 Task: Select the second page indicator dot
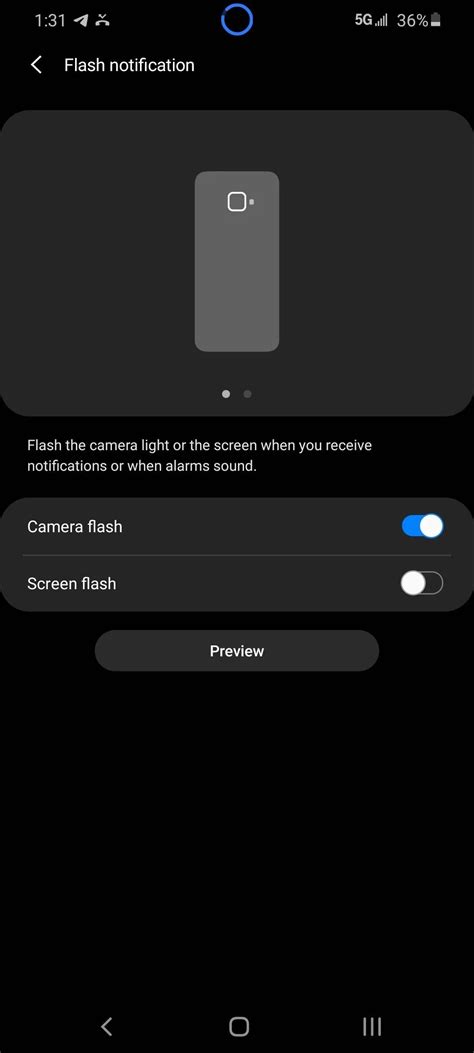click(248, 394)
